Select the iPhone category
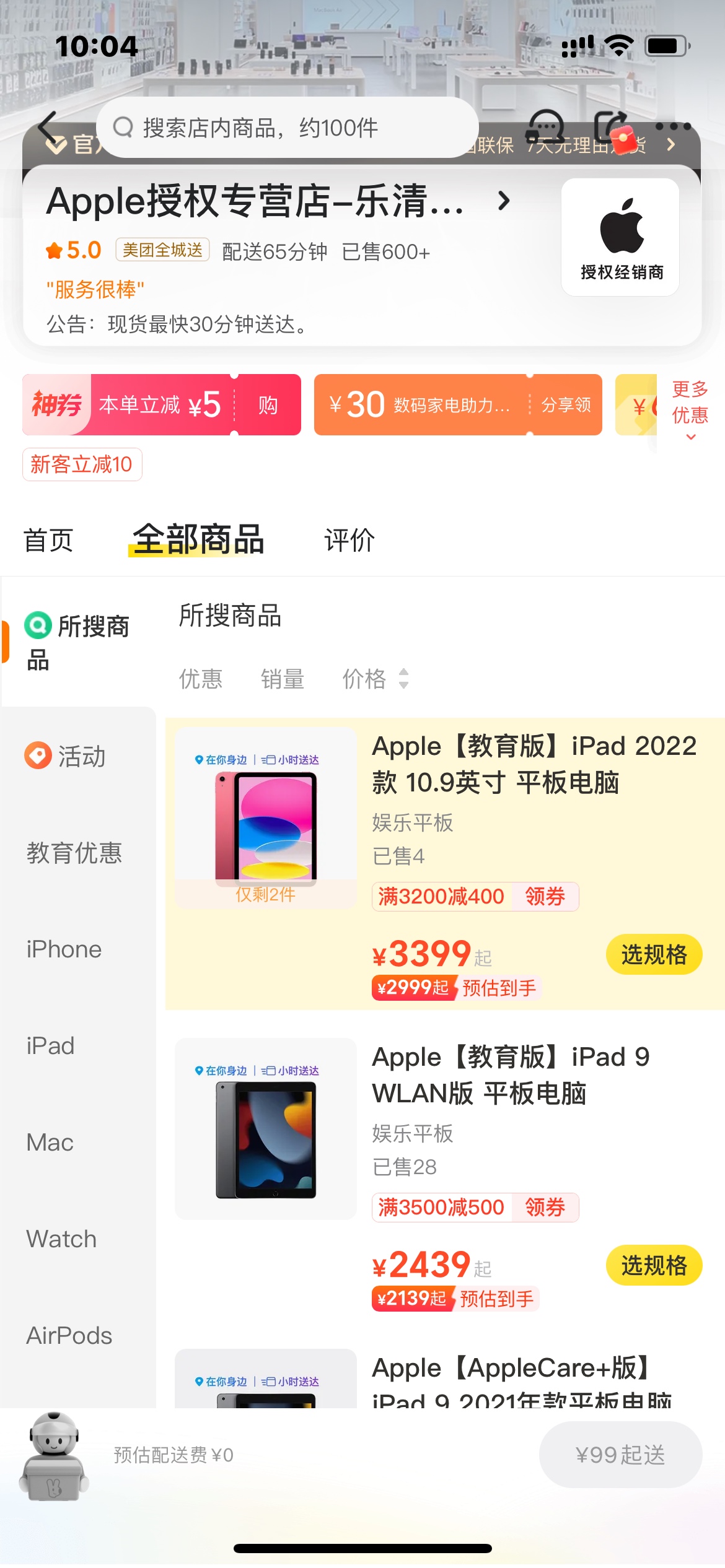Screen dimensions: 725x1568 pos(64,949)
